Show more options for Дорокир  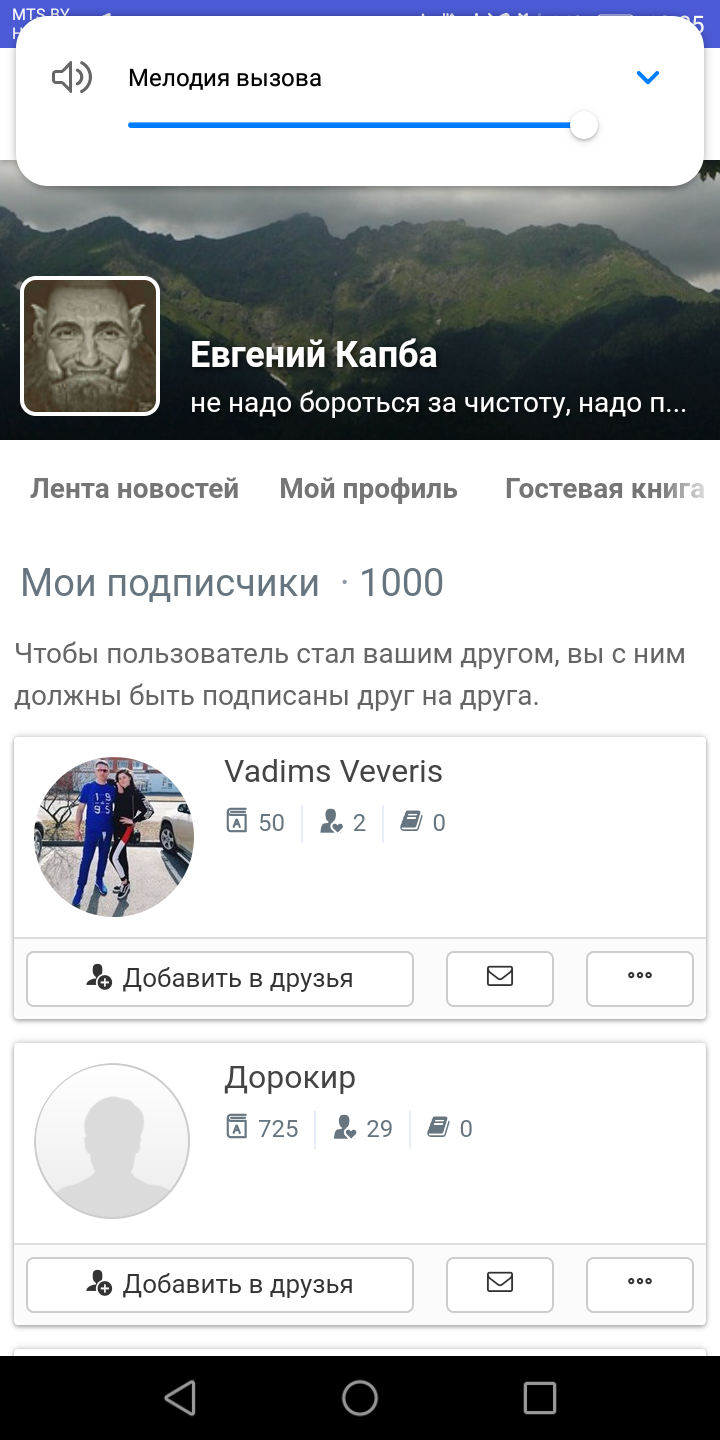tap(640, 1284)
